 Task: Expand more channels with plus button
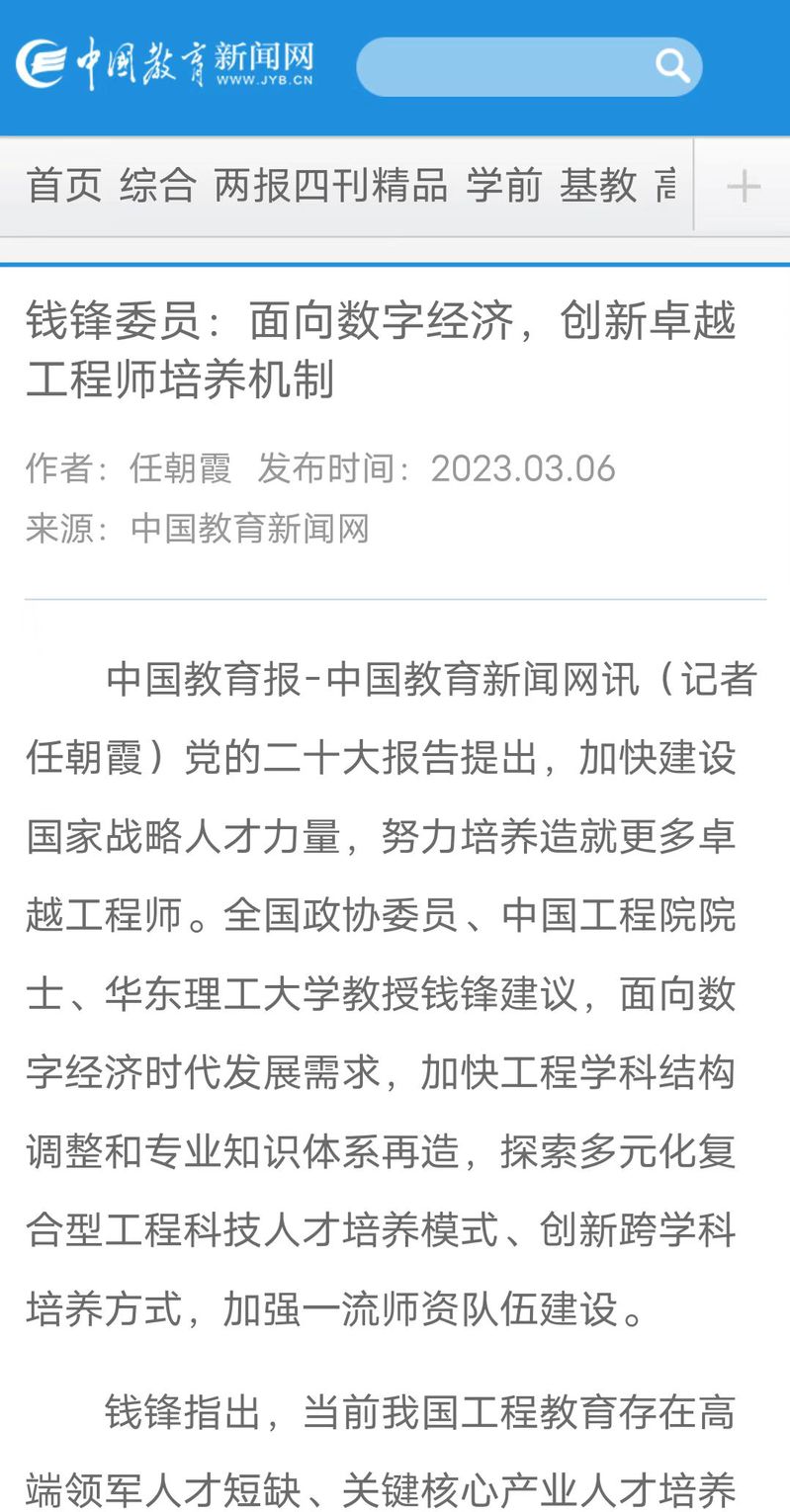[743, 186]
